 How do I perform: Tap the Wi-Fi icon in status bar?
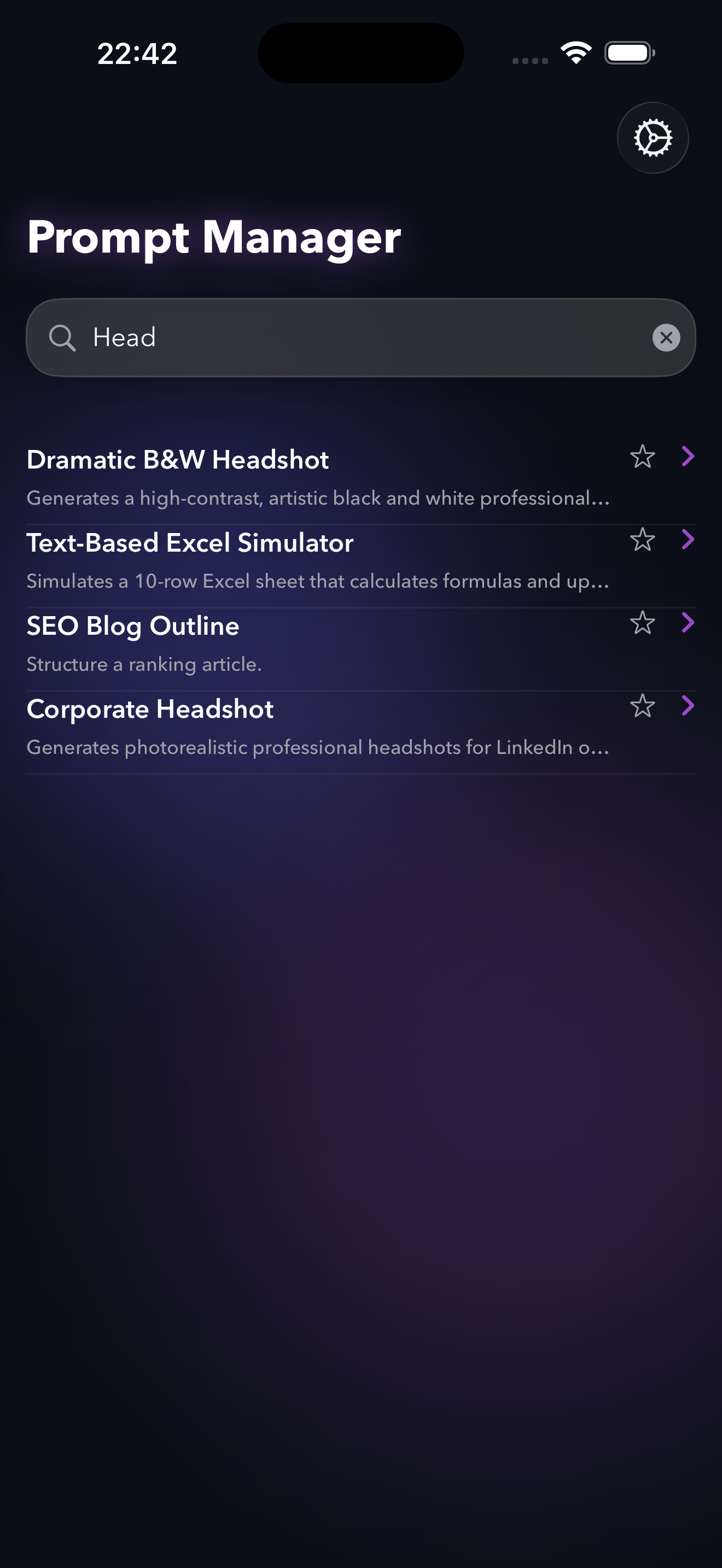(x=575, y=53)
